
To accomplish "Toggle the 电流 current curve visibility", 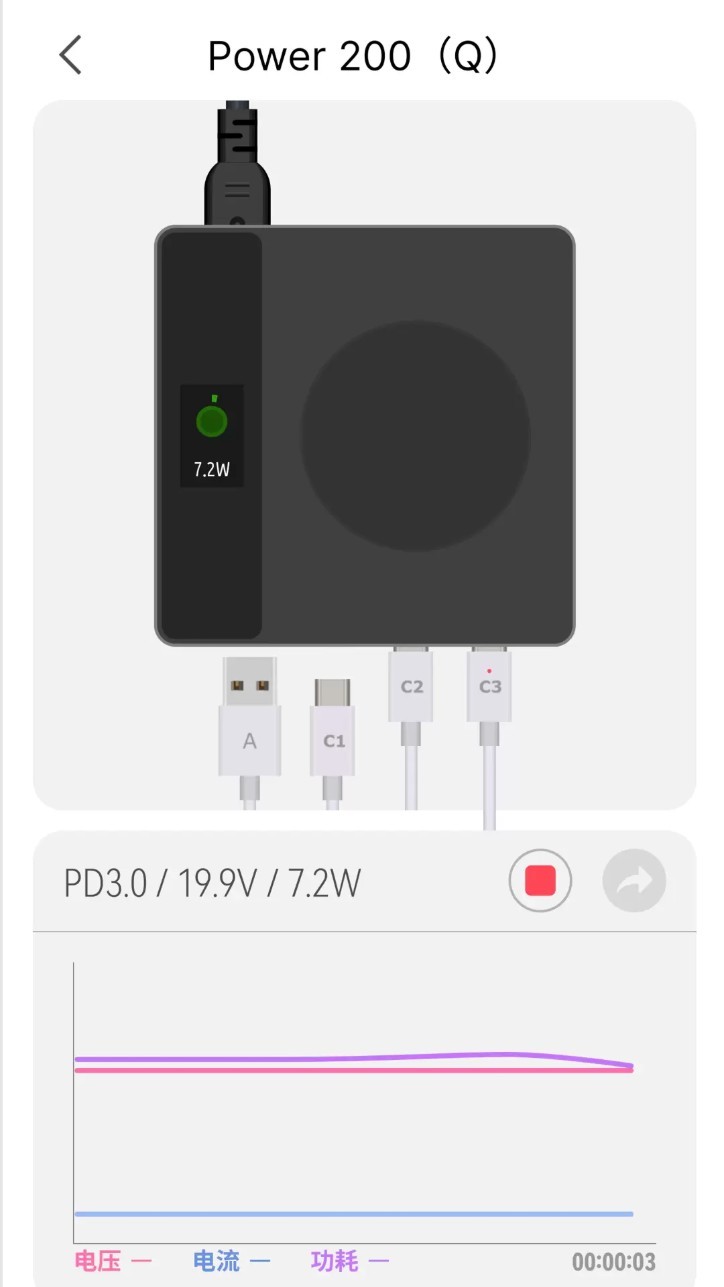I will click(215, 1263).
